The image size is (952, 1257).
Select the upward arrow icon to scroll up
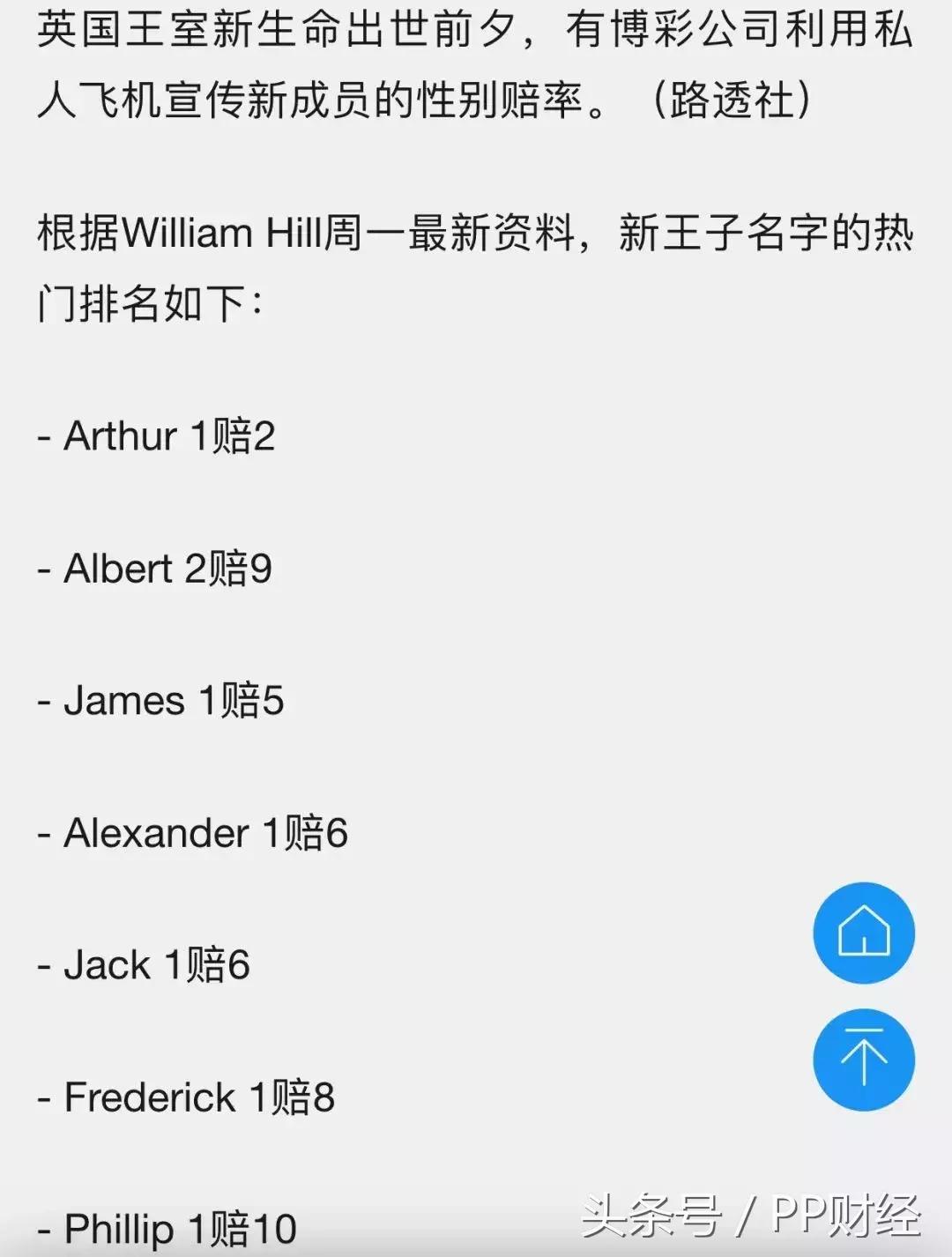coord(862,1058)
